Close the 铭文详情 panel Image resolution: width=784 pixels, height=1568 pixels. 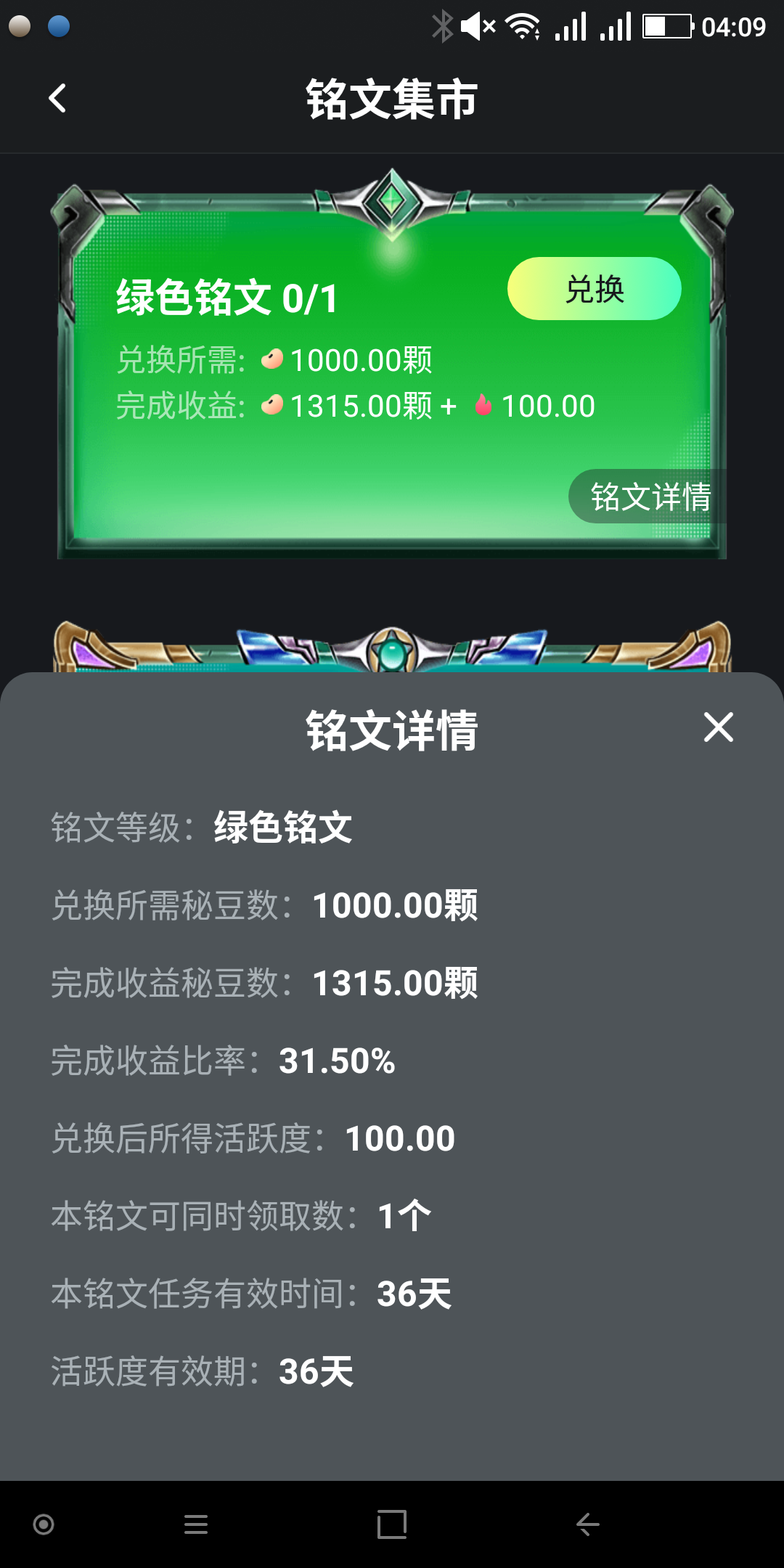pos(718,727)
